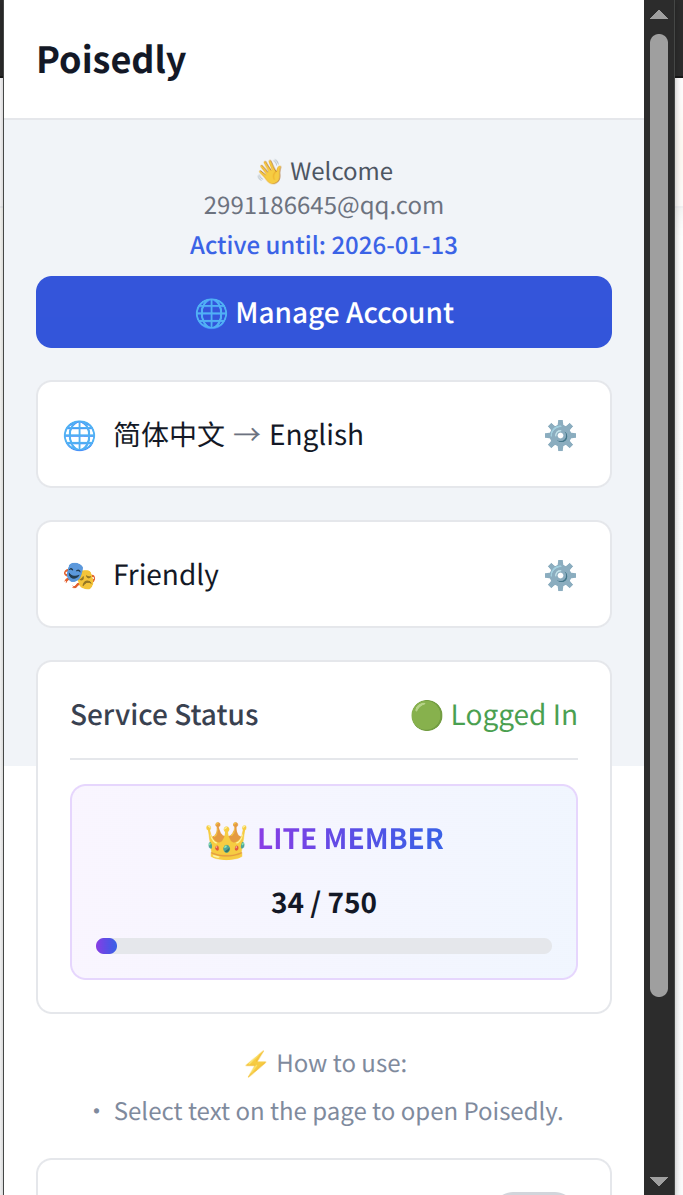Open Manage Account
The image size is (683, 1195).
[x=324, y=313]
